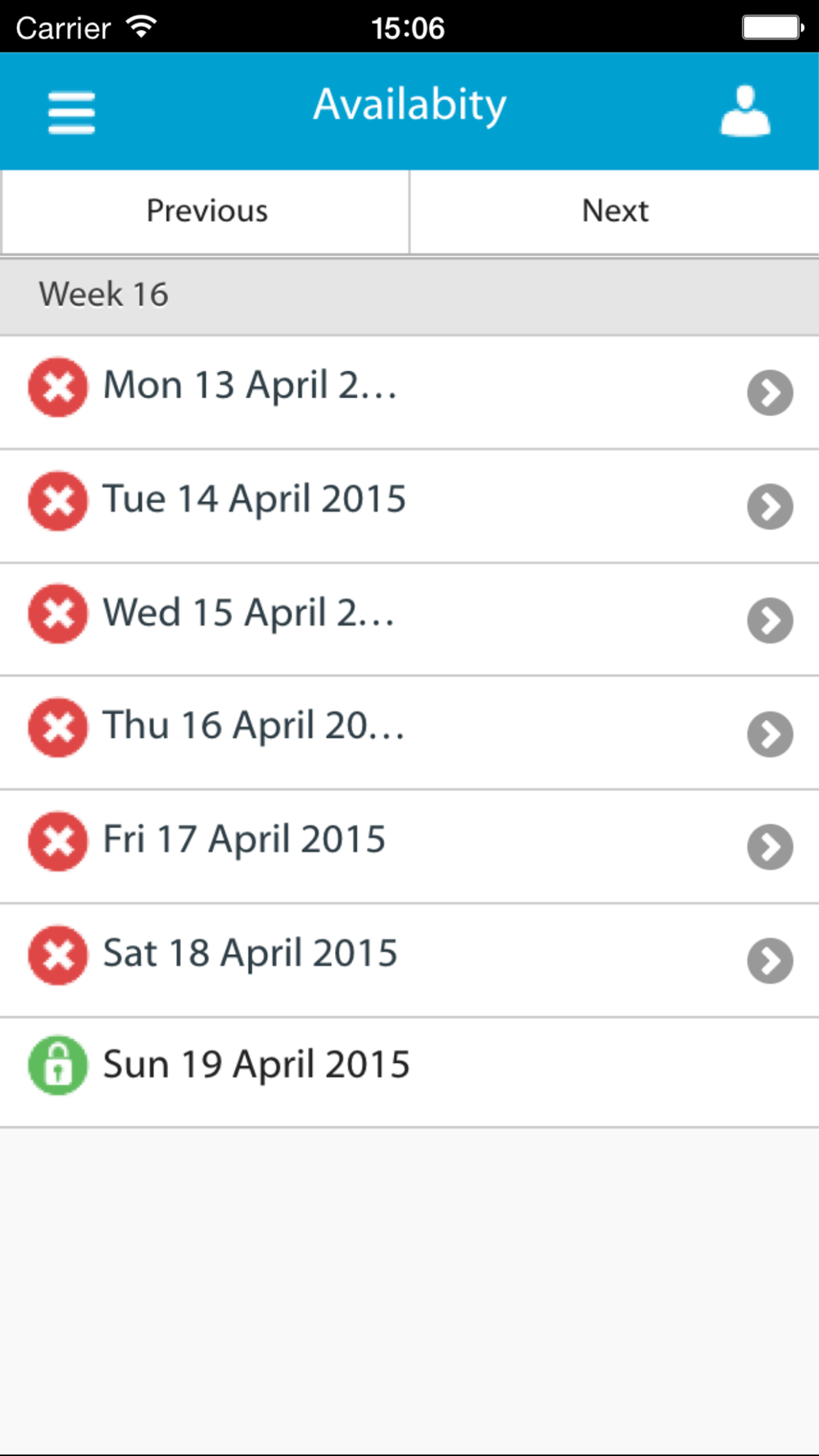Viewport: 819px width, 1456px height.
Task: Open Sat 18 April 2015 availability
Action: point(409,959)
